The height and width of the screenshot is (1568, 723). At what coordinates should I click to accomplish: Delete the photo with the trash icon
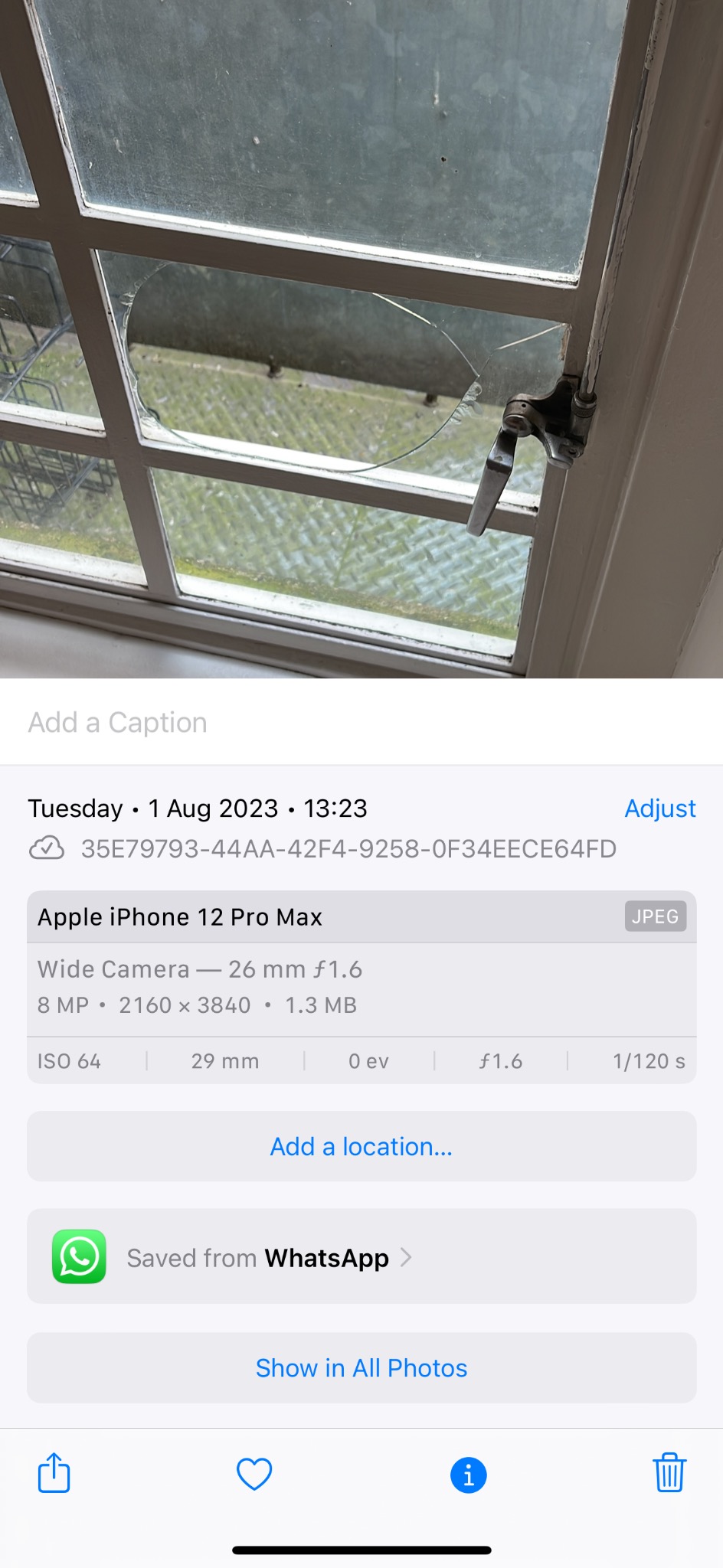669,1473
